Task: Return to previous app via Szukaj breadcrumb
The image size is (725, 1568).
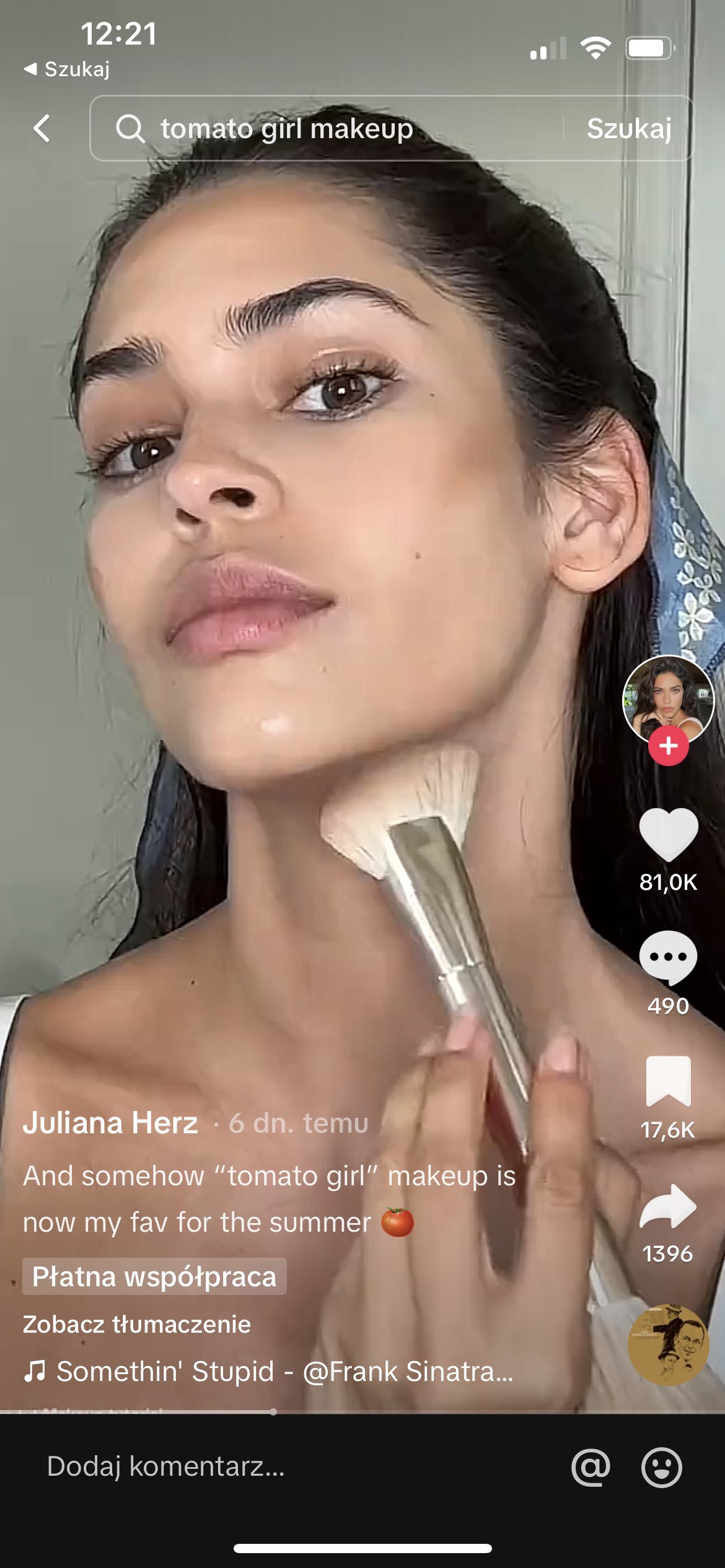Action: click(x=67, y=69)
